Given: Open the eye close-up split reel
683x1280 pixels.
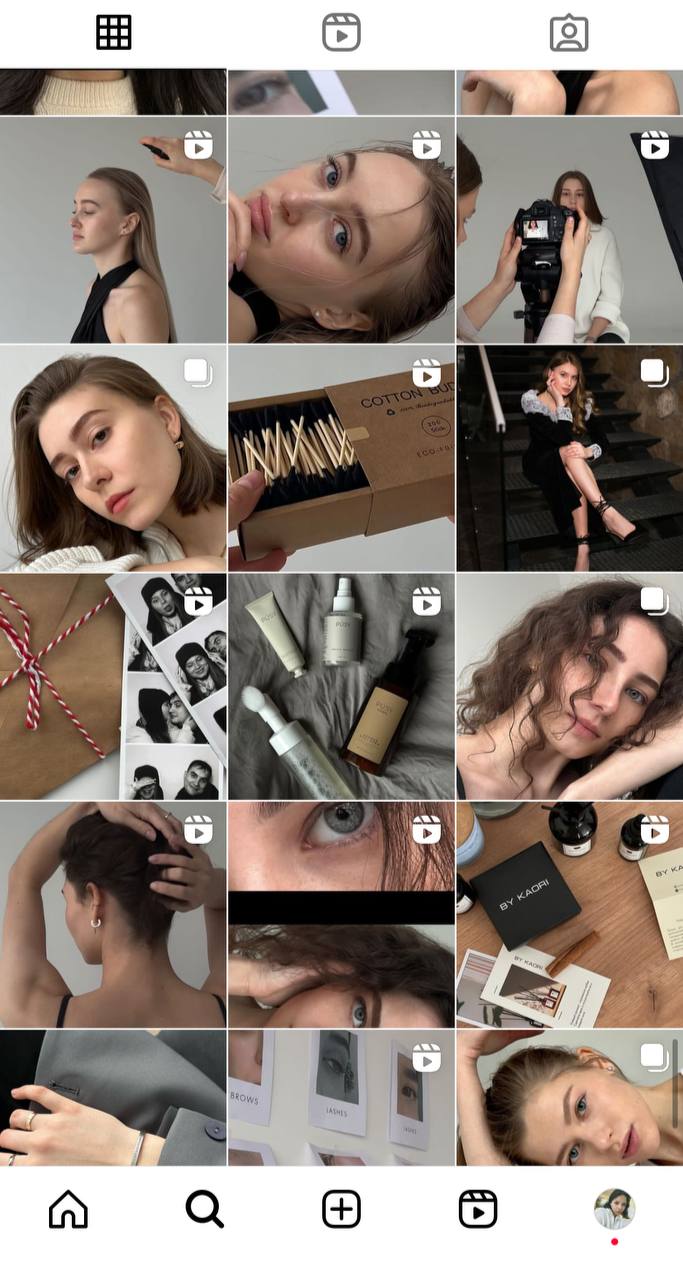Looking at the screenshot, I should [341, 914].
